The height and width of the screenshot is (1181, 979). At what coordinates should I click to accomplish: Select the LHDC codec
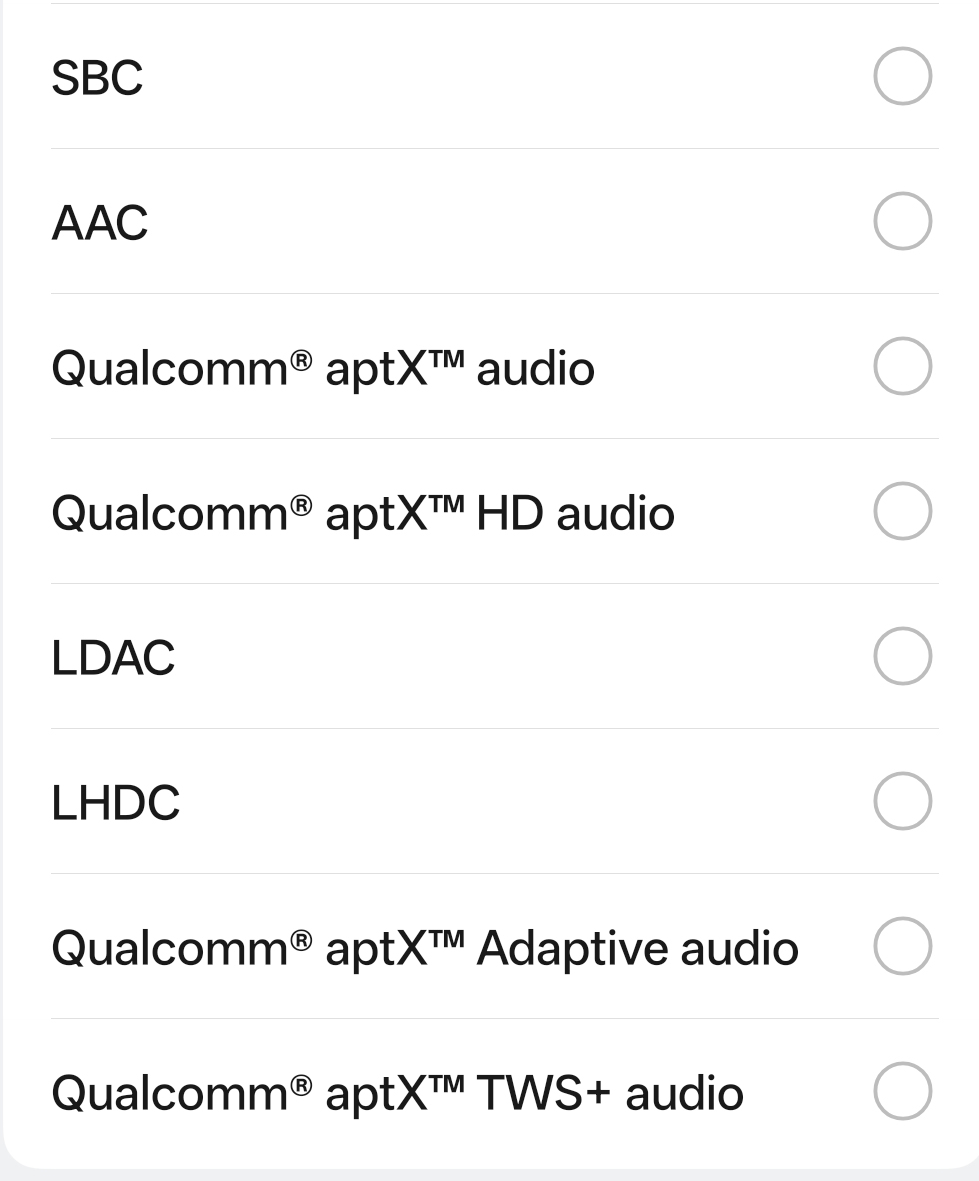point(903,802)
